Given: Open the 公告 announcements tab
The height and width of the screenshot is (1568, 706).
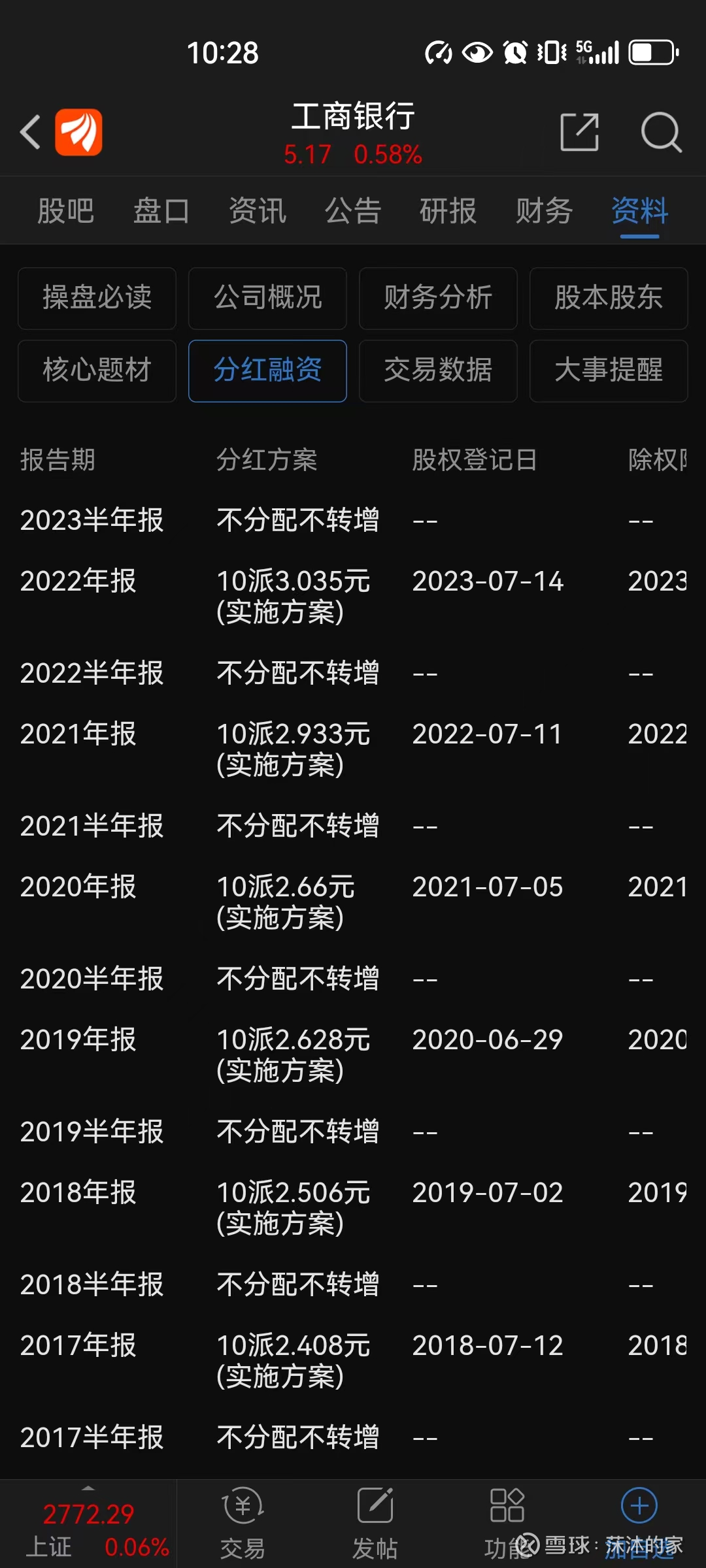Looking at the screenshot, I should [352, 211].
